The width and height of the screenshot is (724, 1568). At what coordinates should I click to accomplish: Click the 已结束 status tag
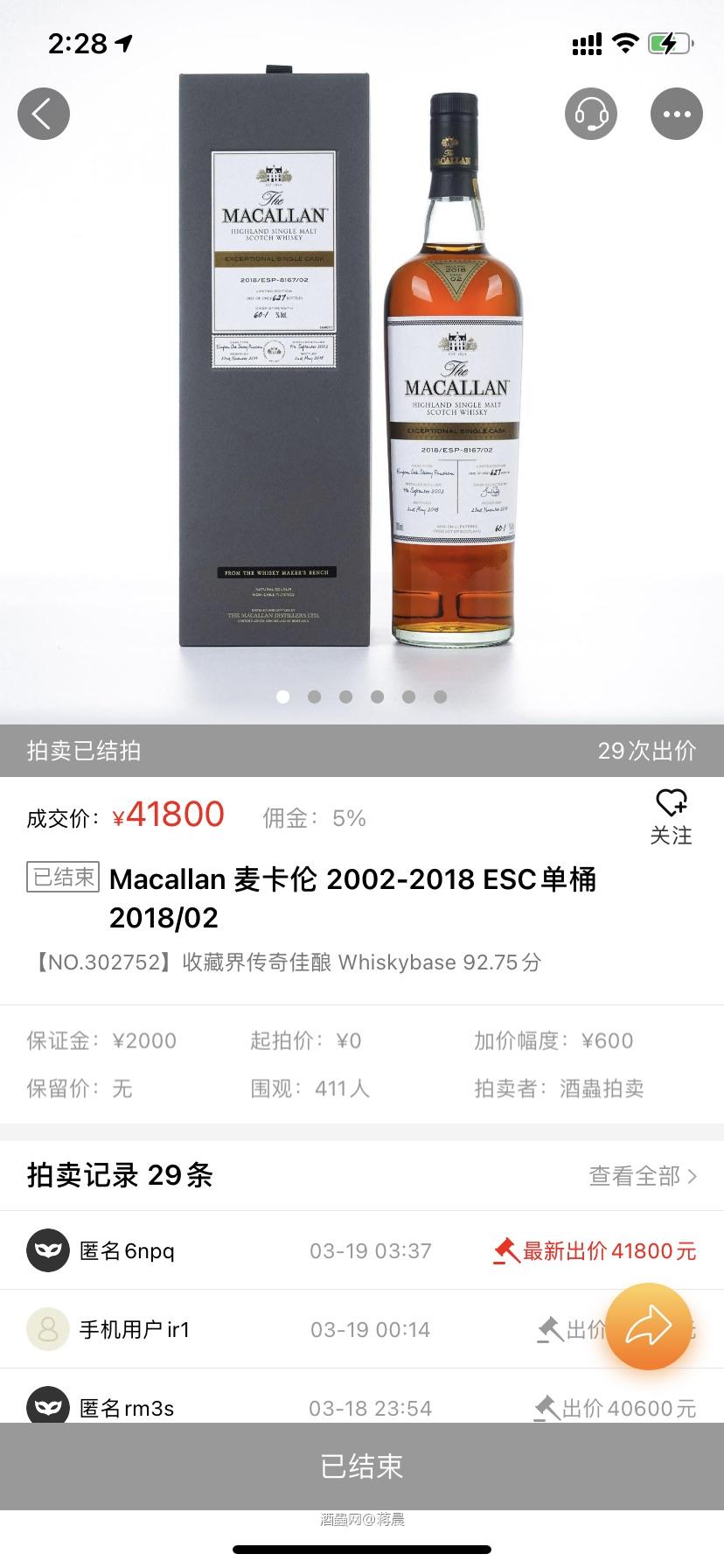61,878
